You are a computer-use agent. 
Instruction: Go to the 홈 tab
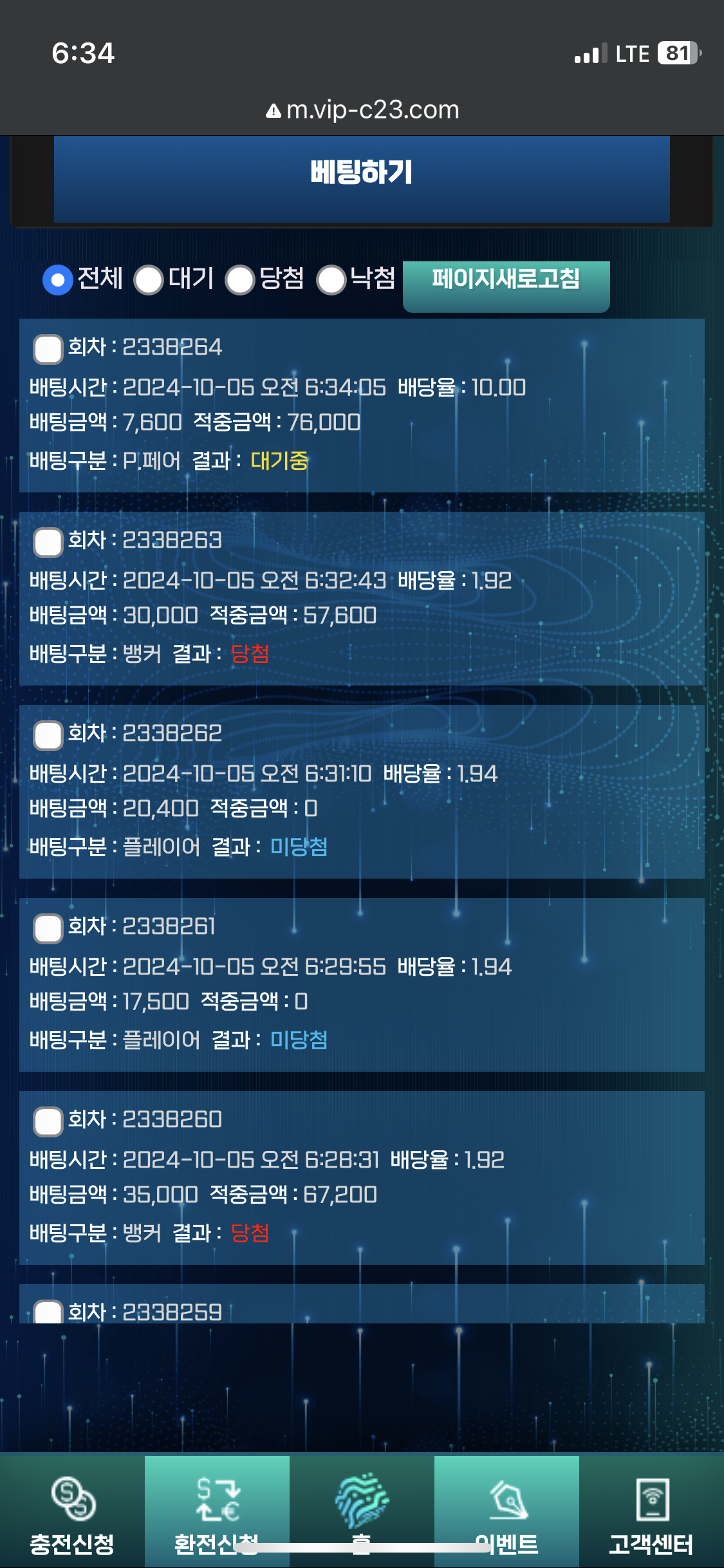pos(362,1511)
